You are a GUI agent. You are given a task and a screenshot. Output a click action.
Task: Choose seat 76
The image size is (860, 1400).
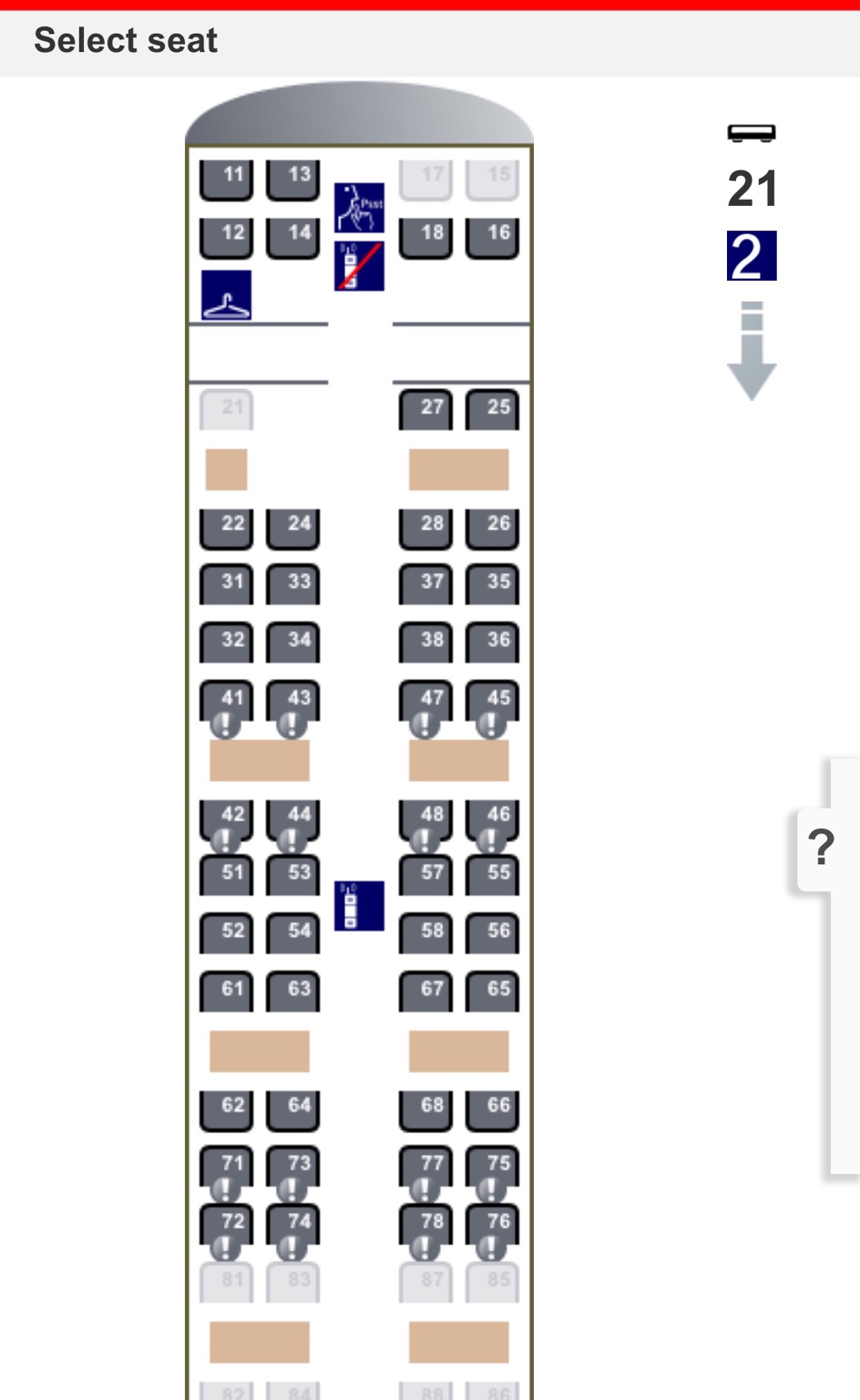(492, 1230)
